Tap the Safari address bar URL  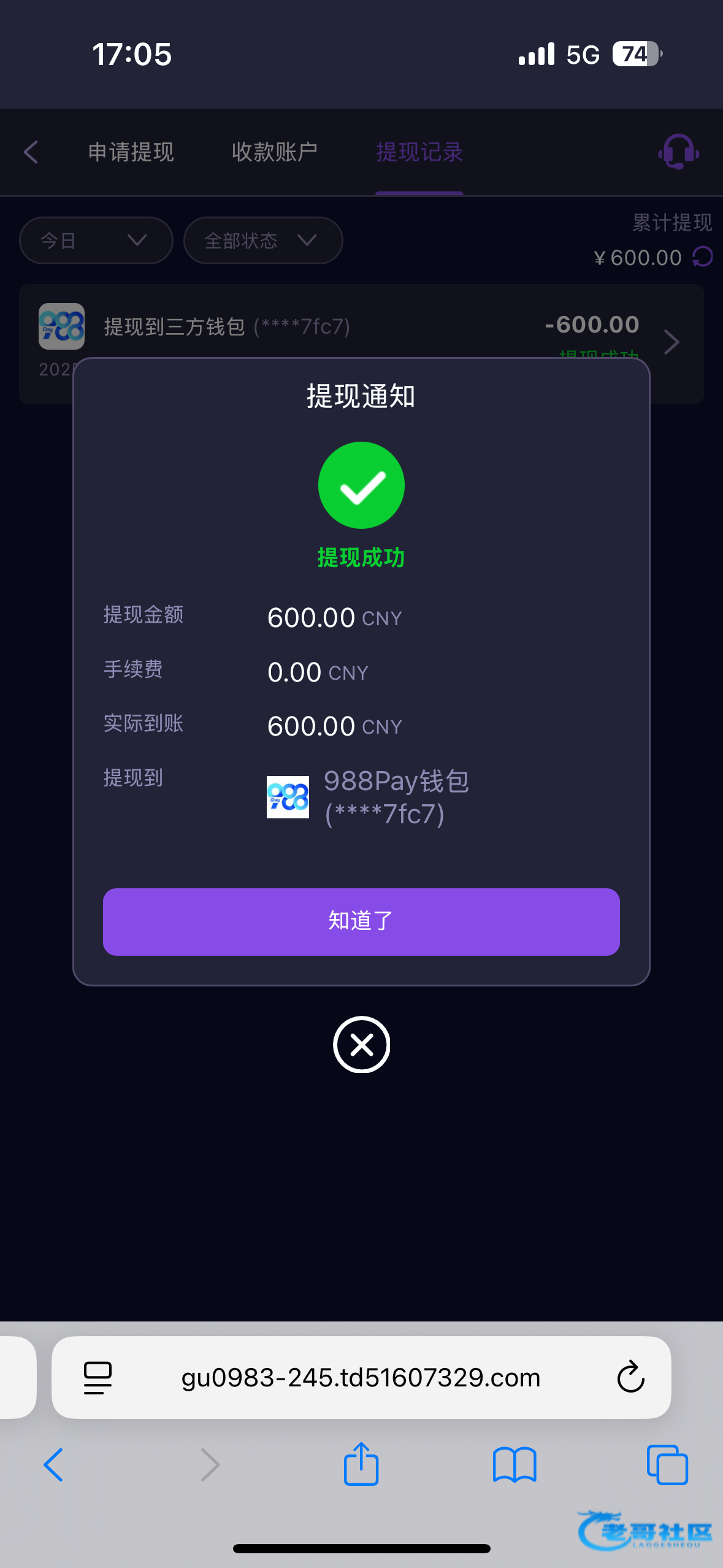click(x=361, y=1378)
